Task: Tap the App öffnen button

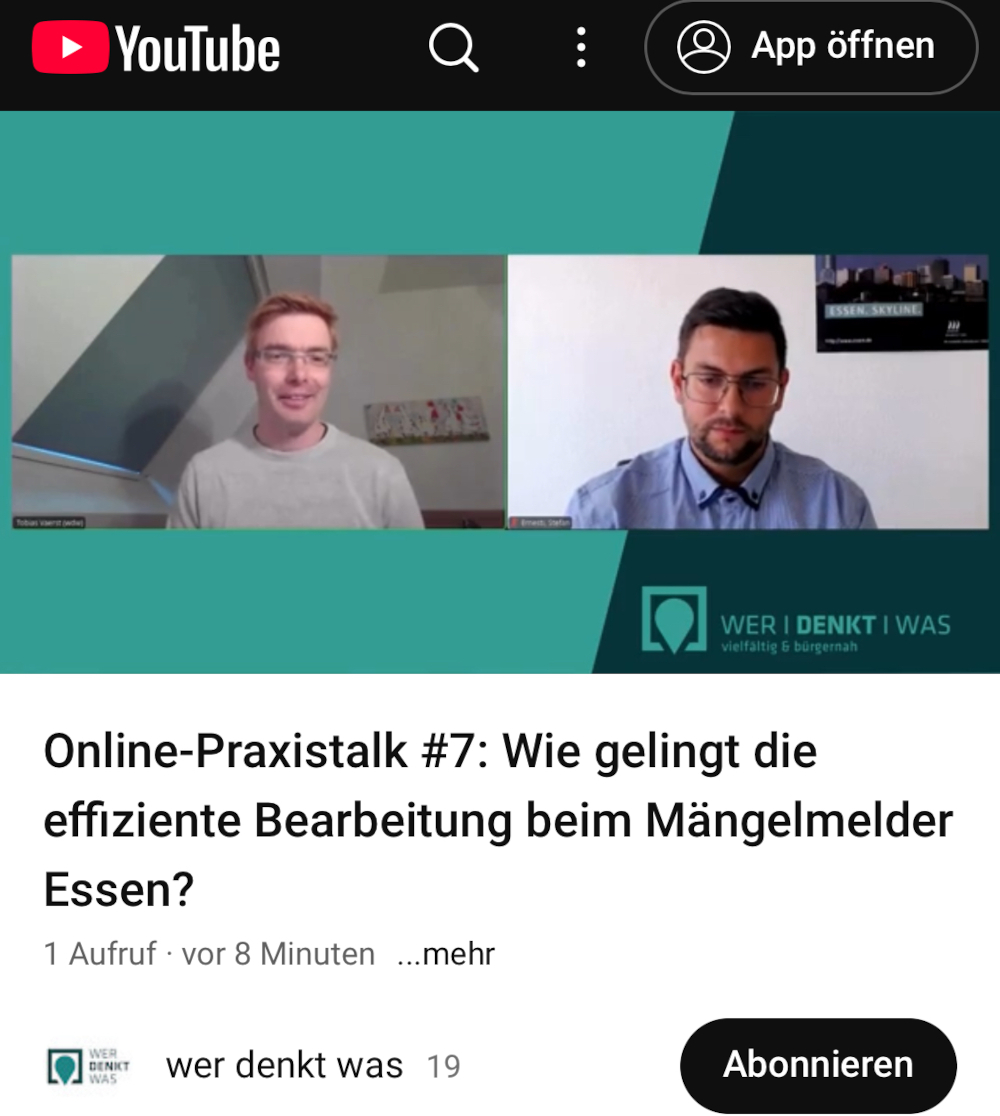Action: point(810,47)
